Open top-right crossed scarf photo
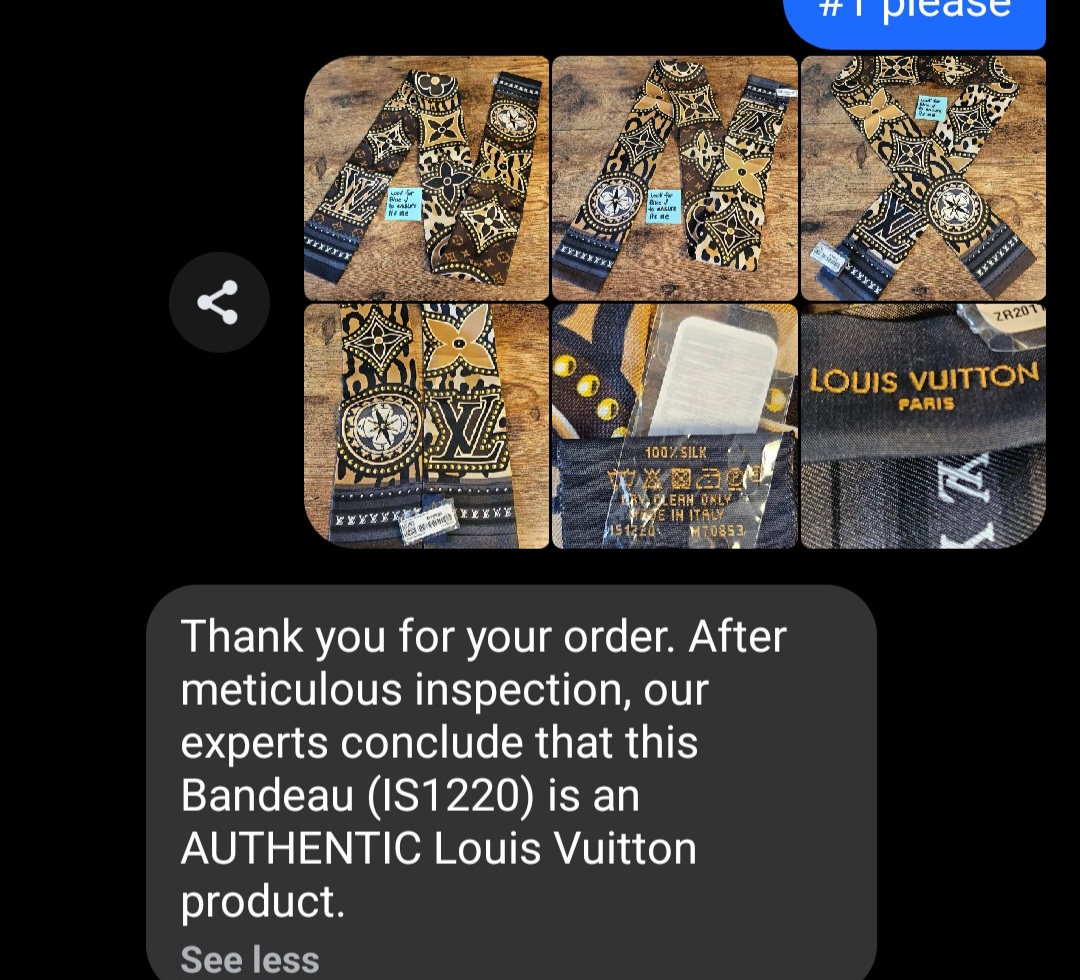The height and width of the screenshot is (980, 1080). click(x=922, y=178)
